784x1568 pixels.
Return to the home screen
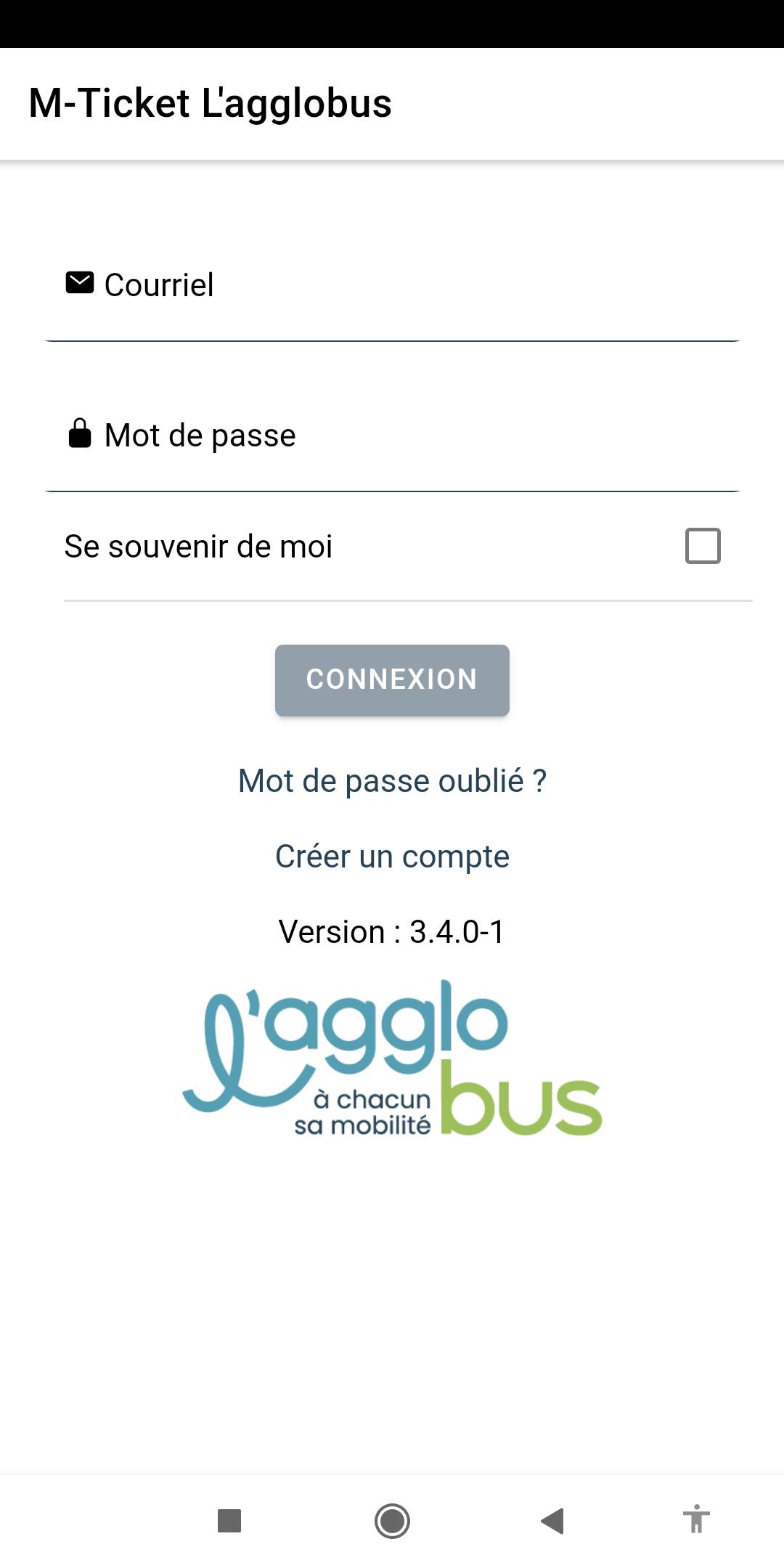392,1520
